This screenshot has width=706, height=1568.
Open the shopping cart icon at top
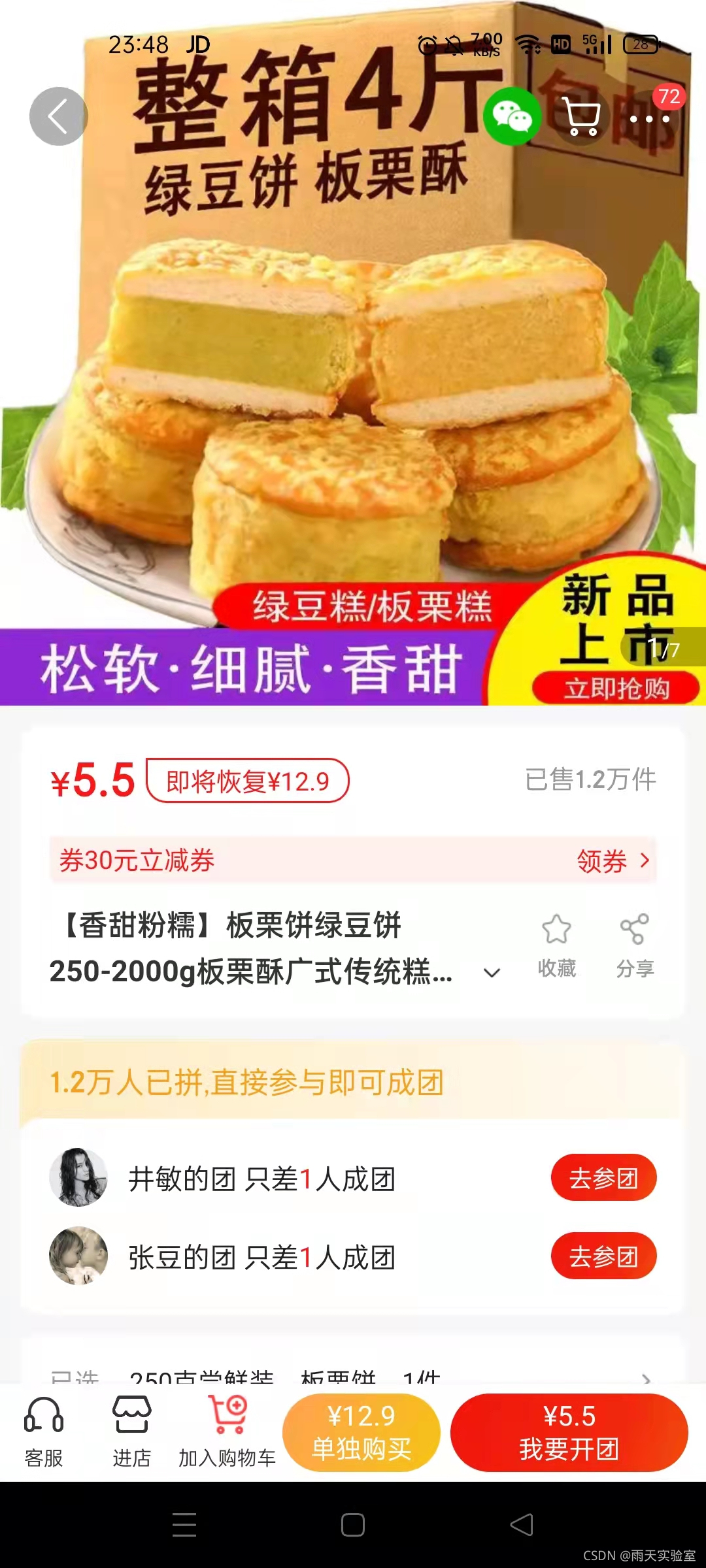581,117
